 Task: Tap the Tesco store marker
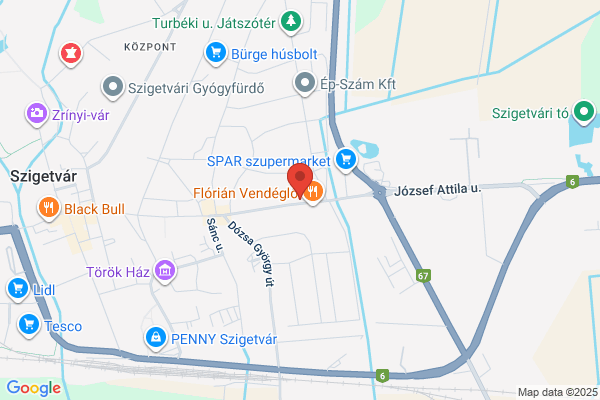29,325
